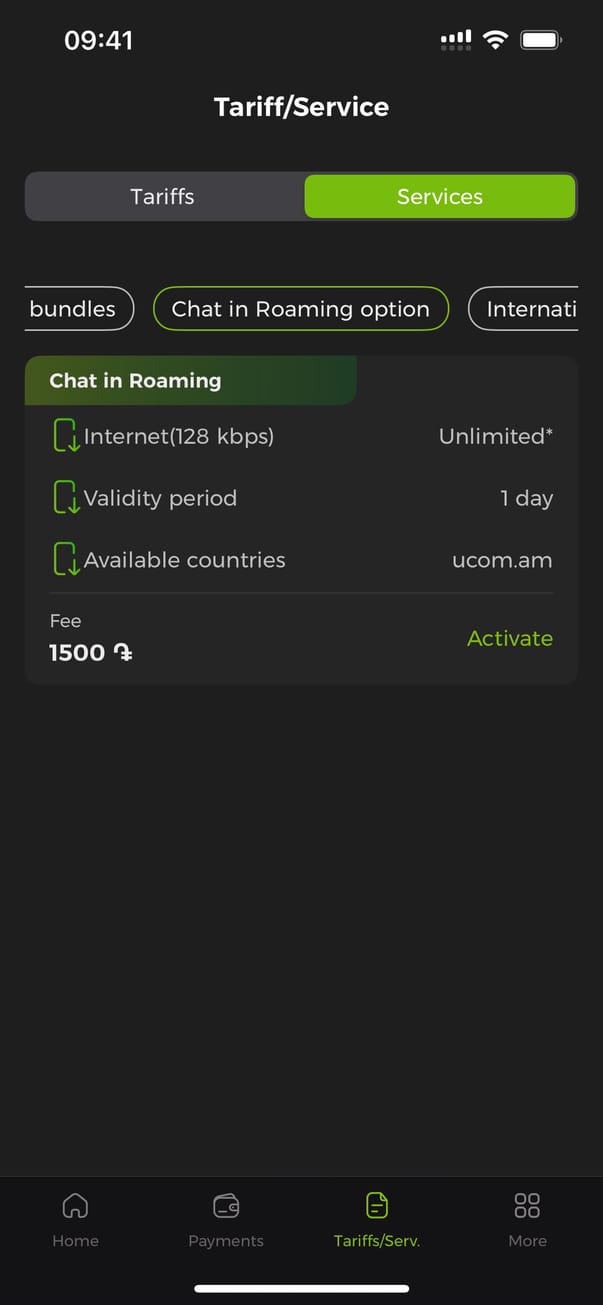The width and height of the screenshot is (603, 1305).
Task: Open the Payments tab
Action: (226, 1219)
